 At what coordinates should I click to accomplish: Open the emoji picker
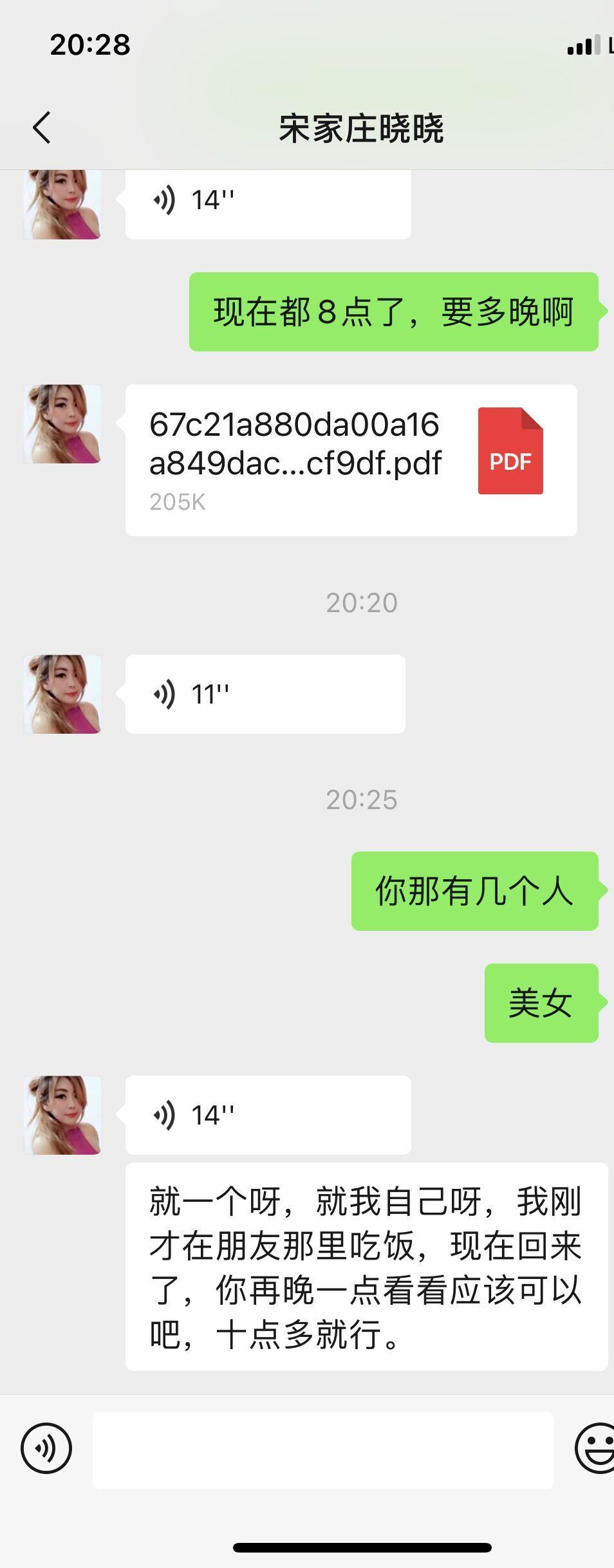pyautogui.click(x=596, y=1448)
